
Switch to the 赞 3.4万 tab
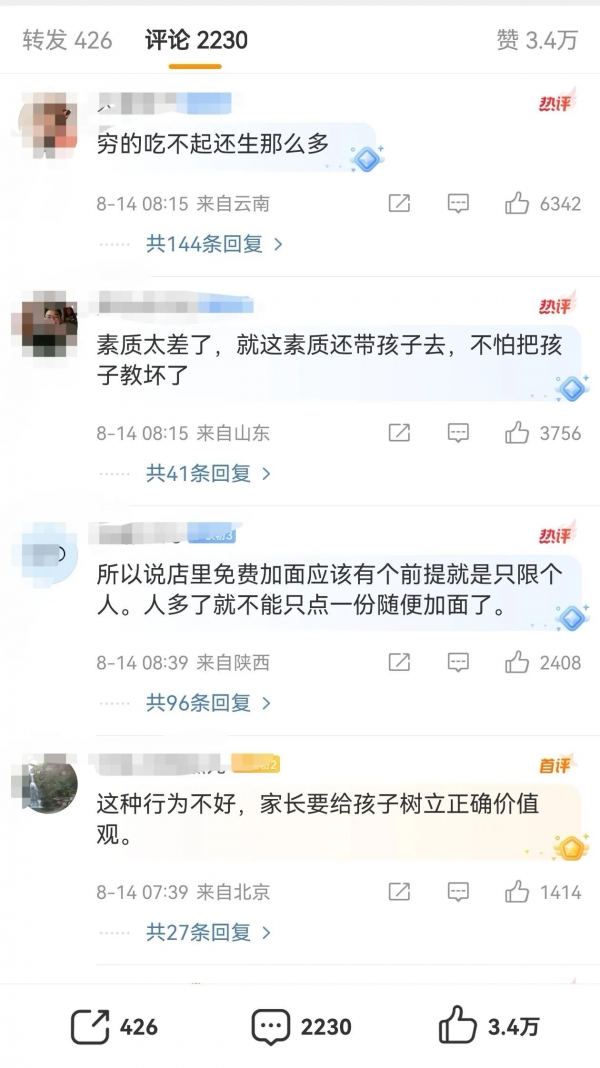537,40
